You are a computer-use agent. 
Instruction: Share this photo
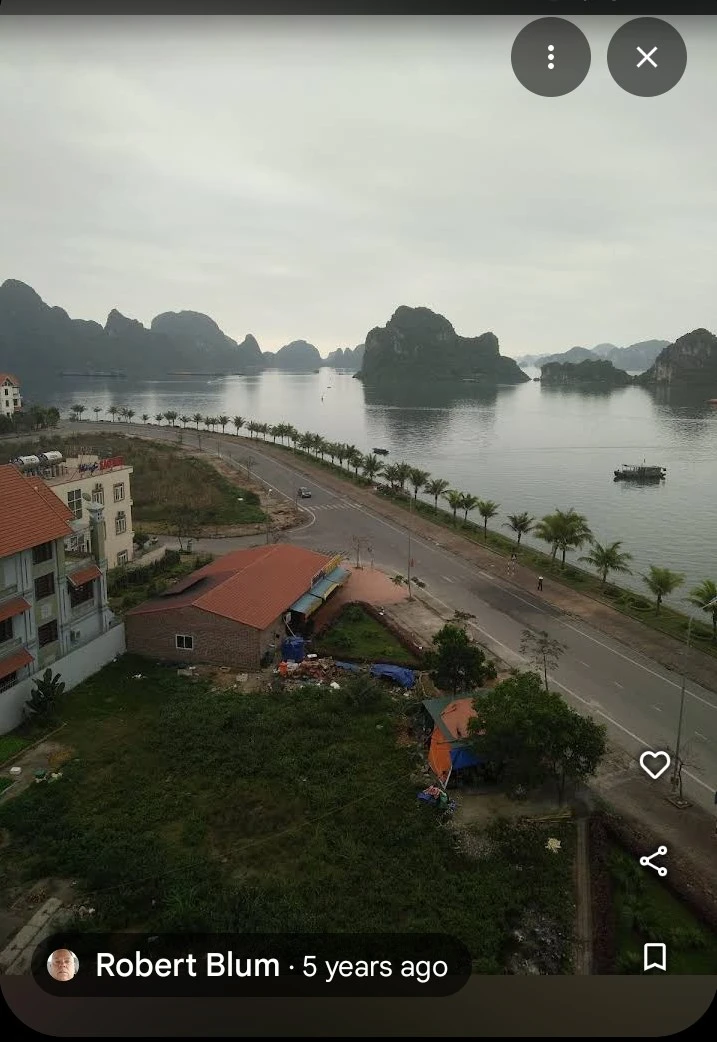click(x=654, y=861)
